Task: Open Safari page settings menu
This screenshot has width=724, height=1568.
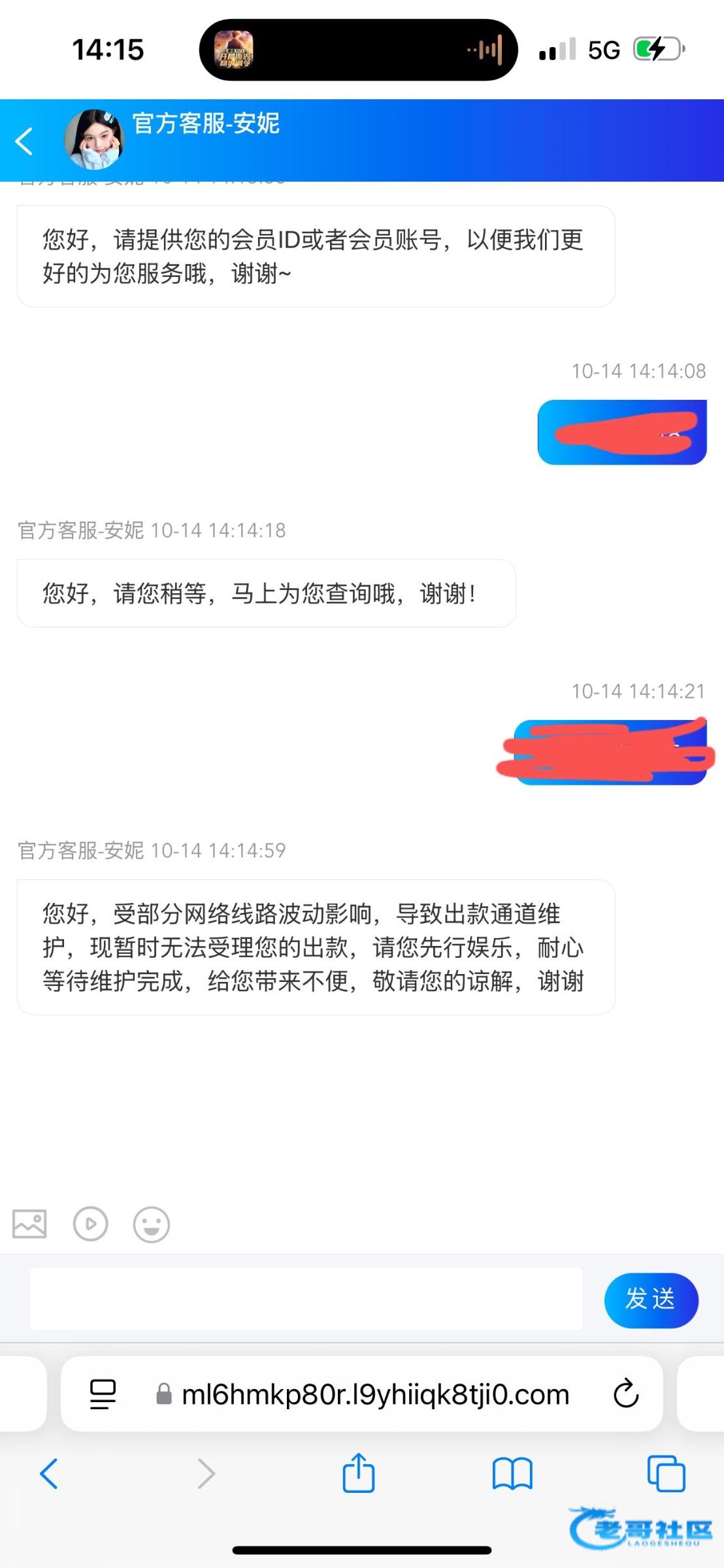Action: pos(103,1394)
